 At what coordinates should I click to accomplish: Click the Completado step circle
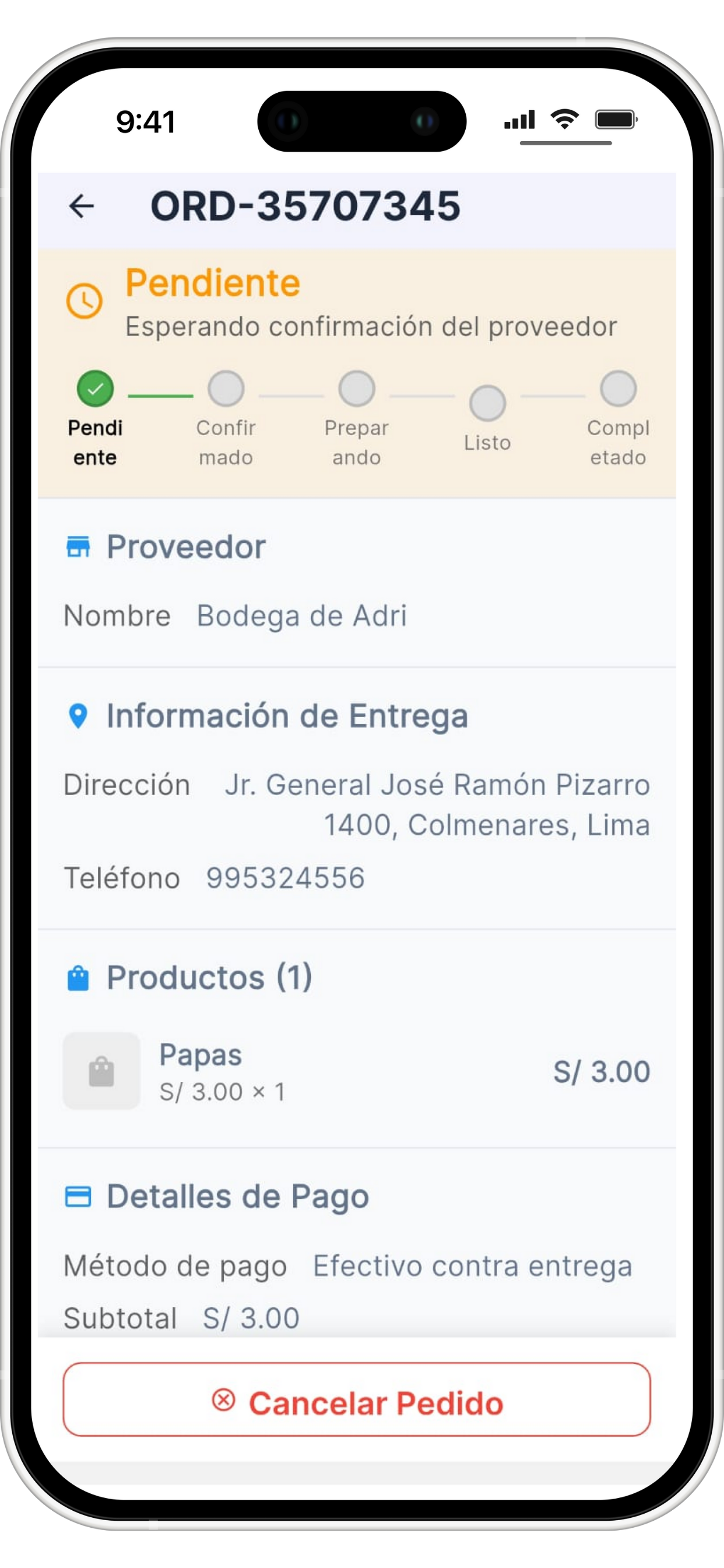click(618, 388)
